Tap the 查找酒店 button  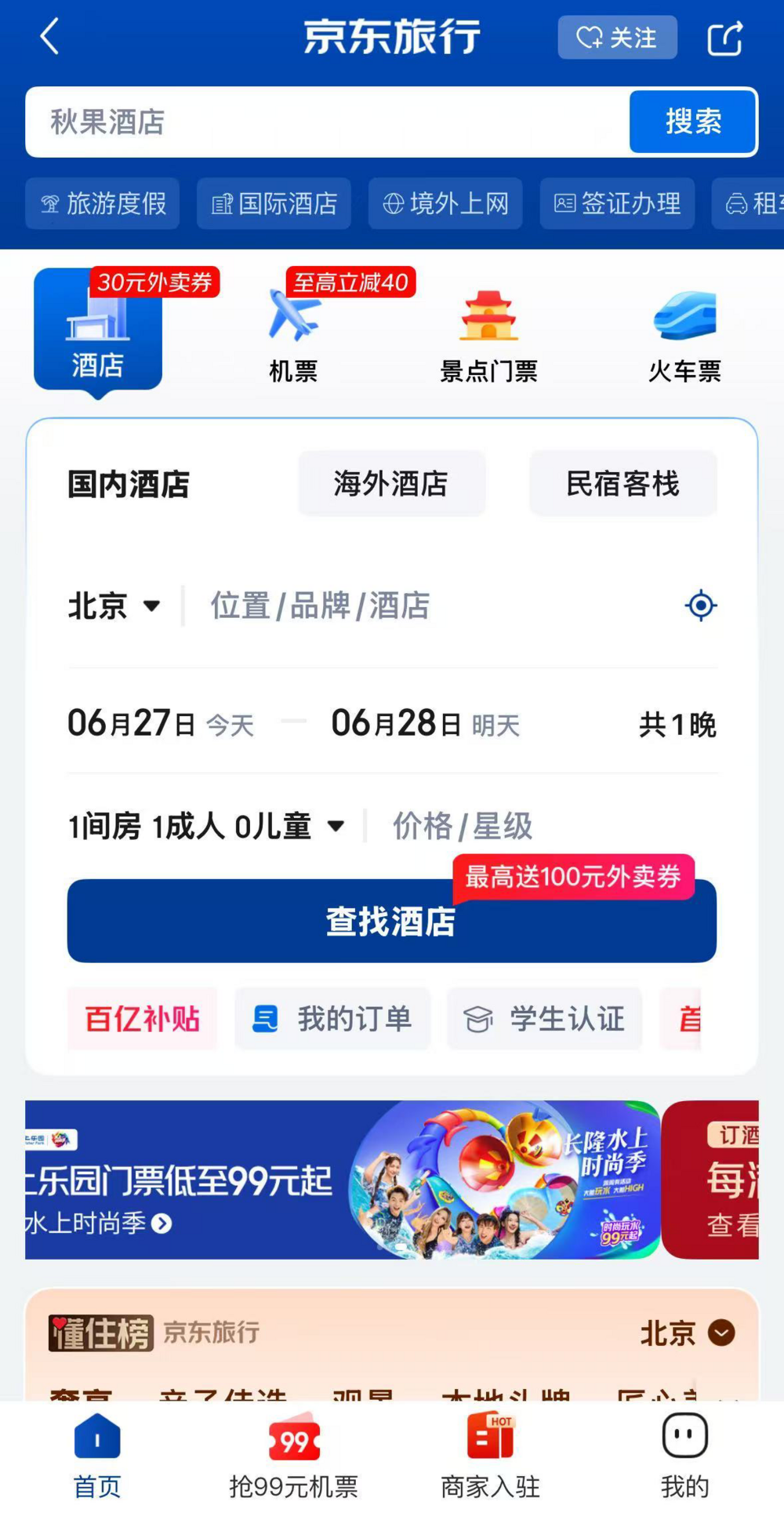point(391,922)
